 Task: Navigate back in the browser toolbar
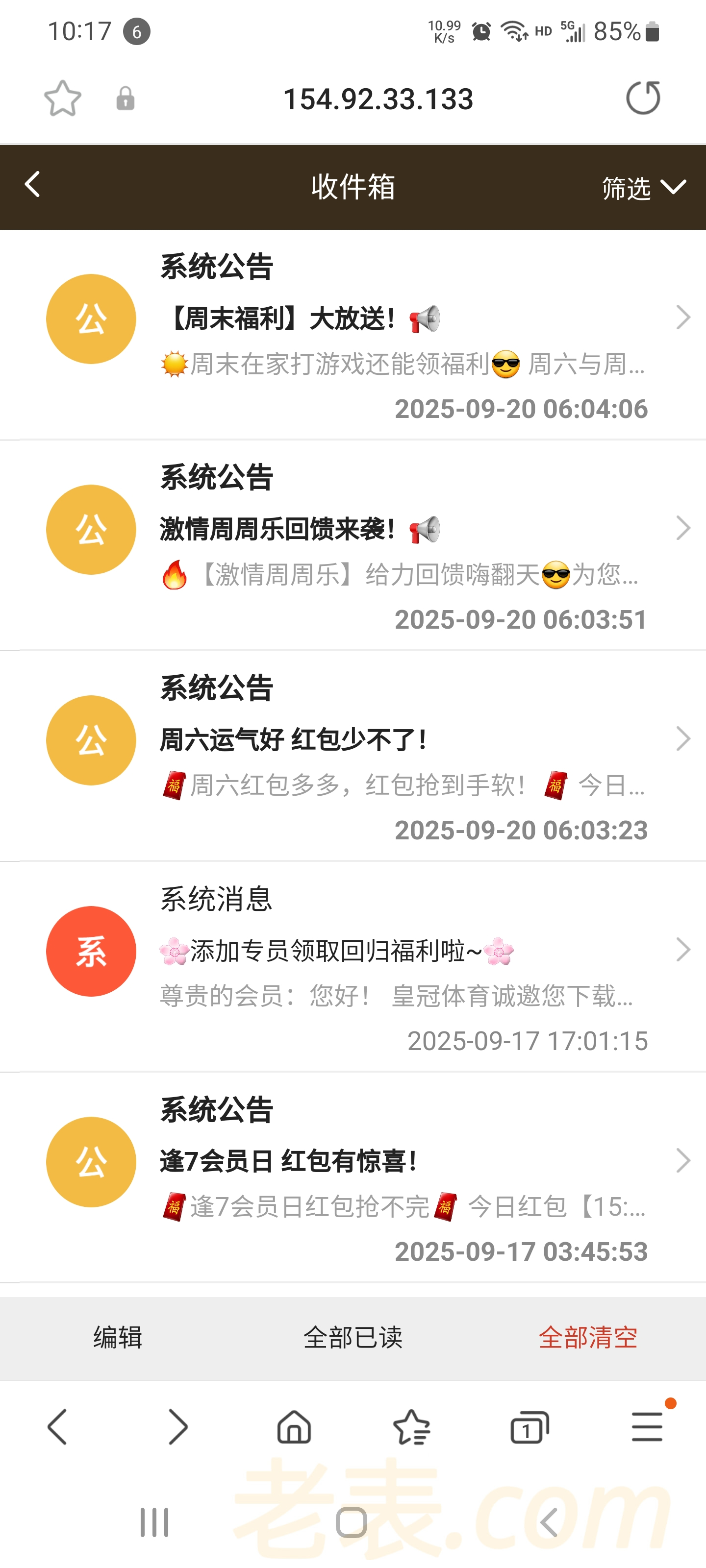(58, 1426)
